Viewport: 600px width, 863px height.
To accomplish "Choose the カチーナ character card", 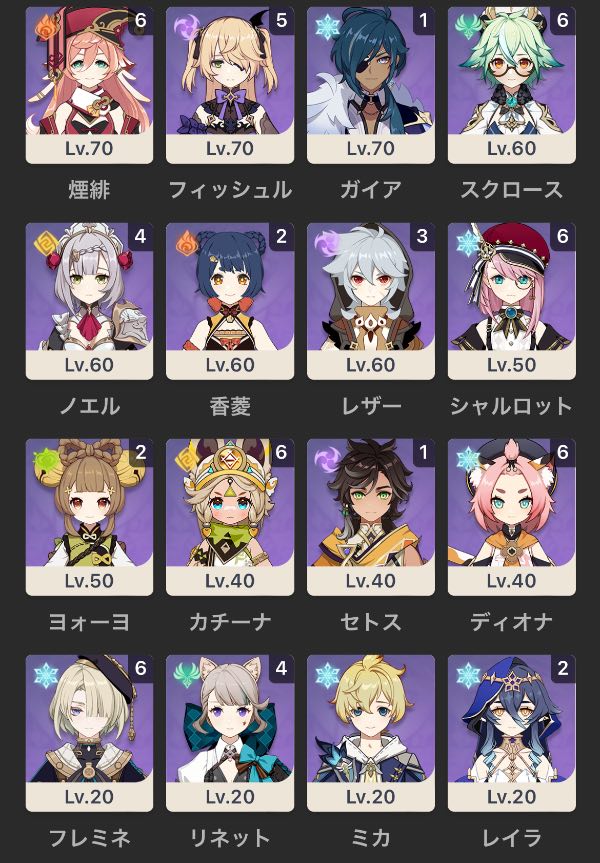I will click(x=230, y=517).
